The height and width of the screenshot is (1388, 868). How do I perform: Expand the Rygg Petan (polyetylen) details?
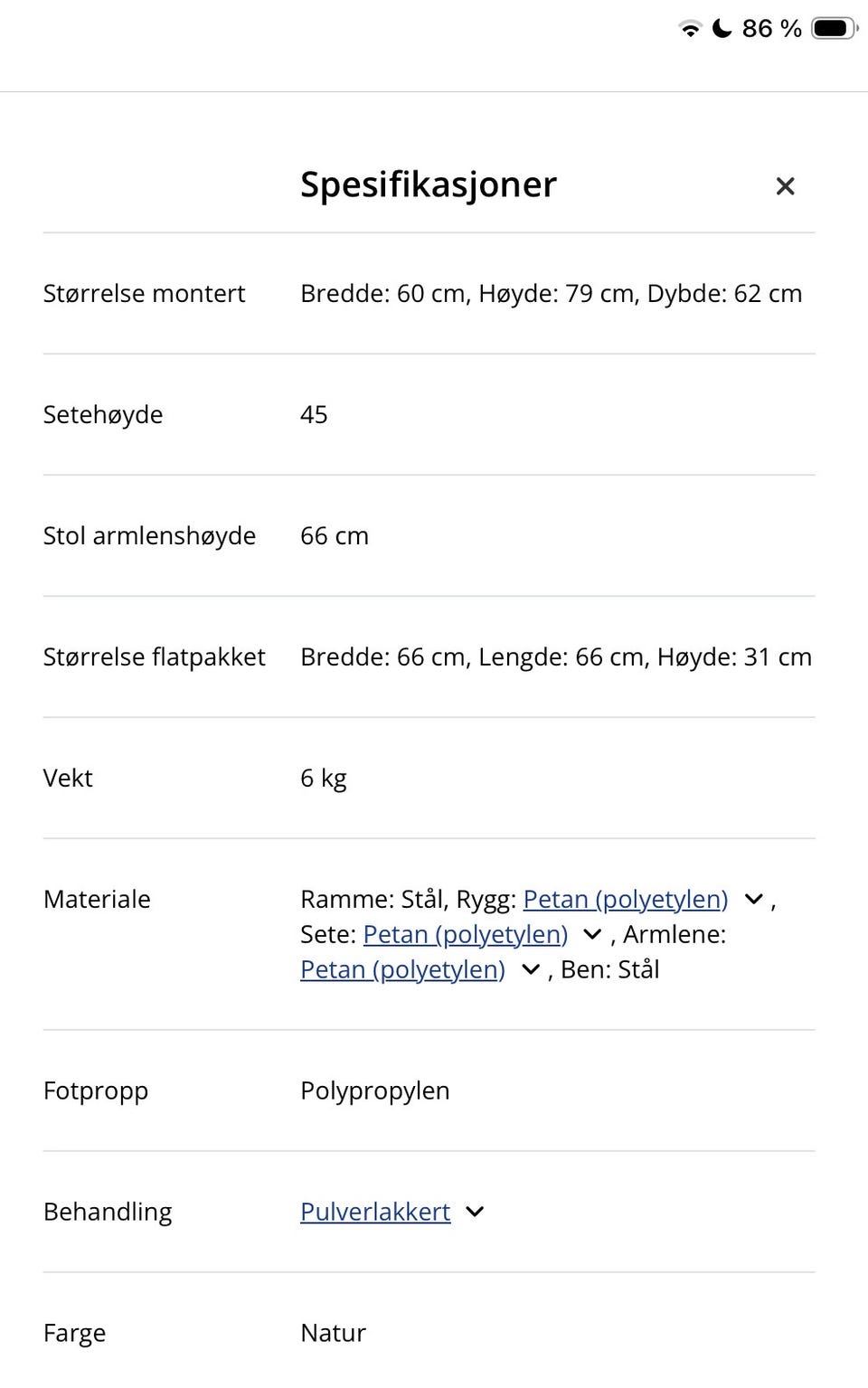pyautogui.click(x=753, y=899)
